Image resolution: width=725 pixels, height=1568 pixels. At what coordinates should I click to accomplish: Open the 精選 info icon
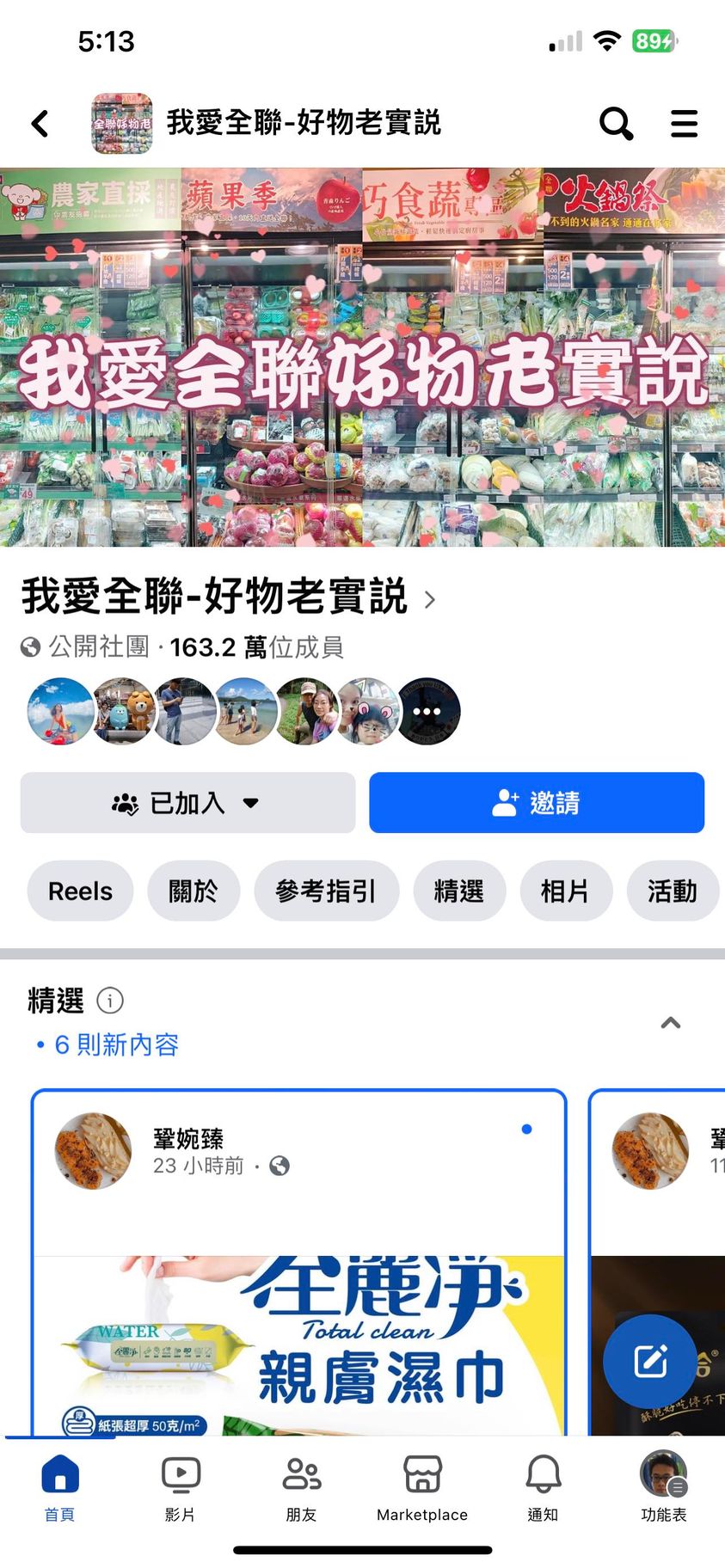[x=110, y=1001]
